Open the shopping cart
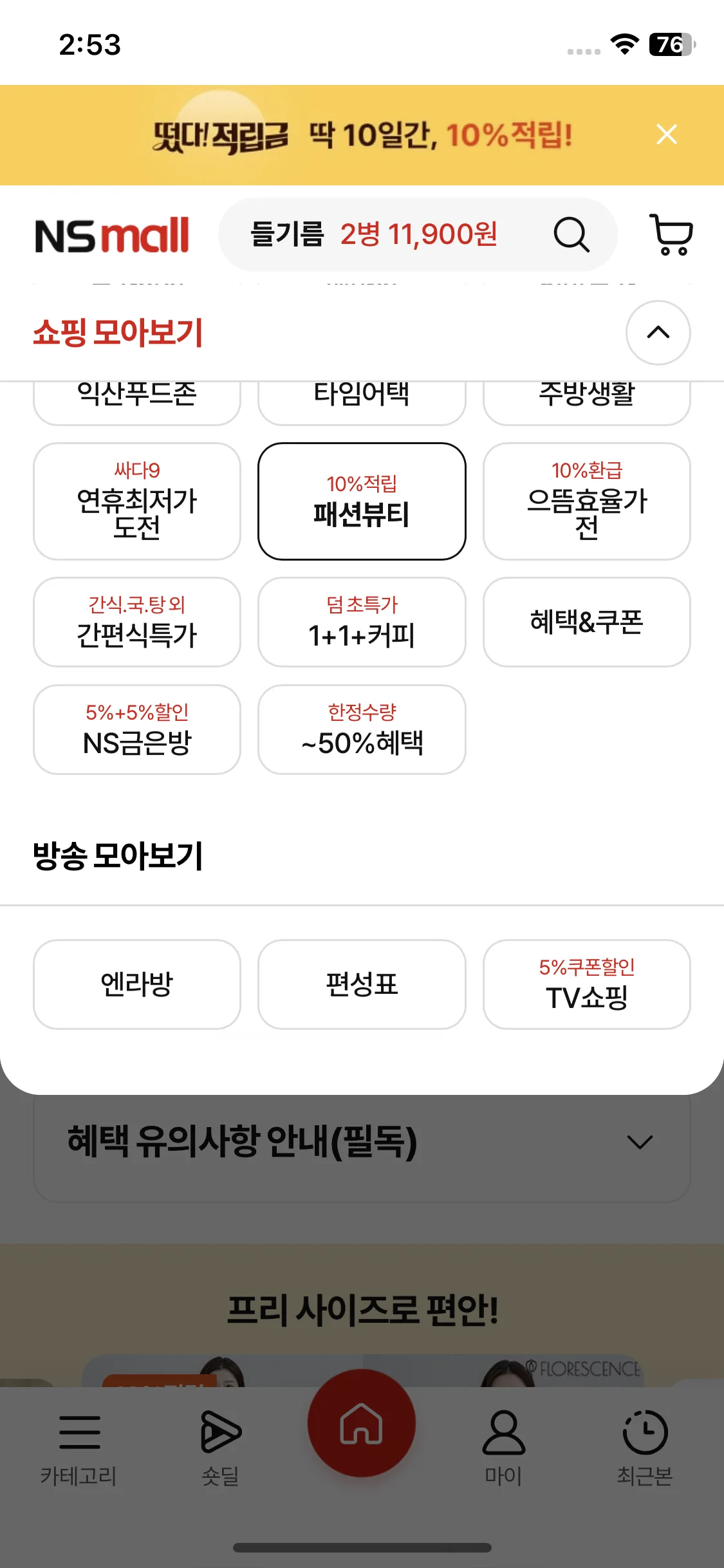 pyautogui.click(x=671, y=234)
